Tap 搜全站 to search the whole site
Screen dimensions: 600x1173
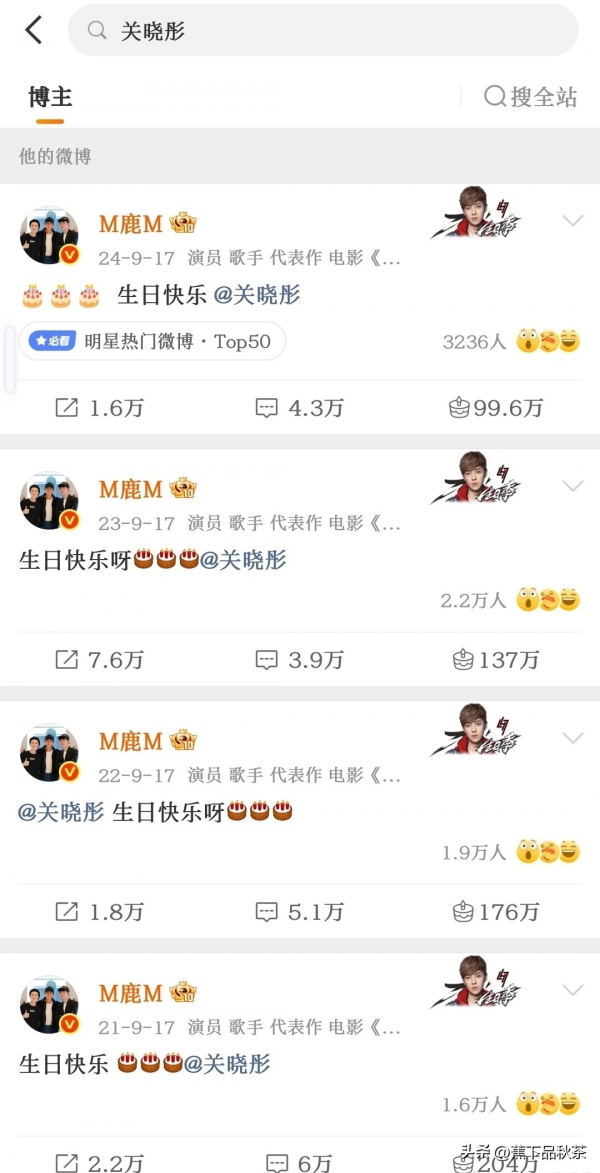pos(530,96)
